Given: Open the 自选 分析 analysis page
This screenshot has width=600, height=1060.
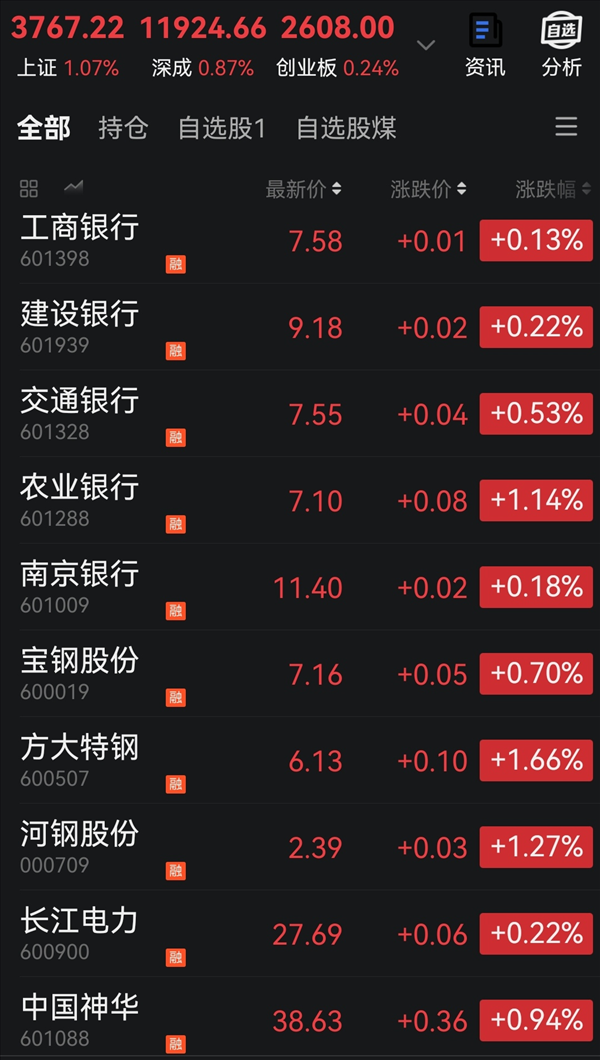Looking at the screenshot, I should tap(561, 45).
